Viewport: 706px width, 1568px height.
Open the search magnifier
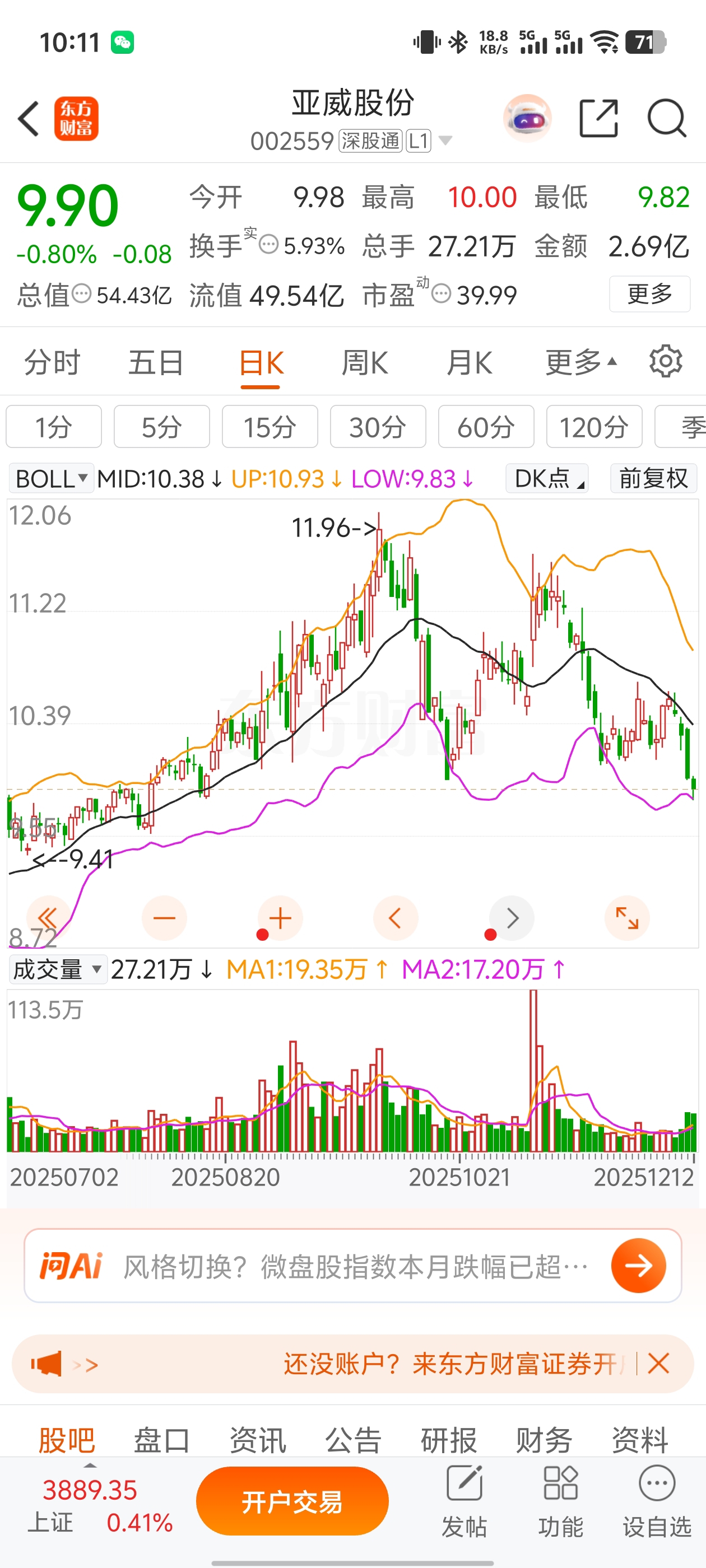666,118
